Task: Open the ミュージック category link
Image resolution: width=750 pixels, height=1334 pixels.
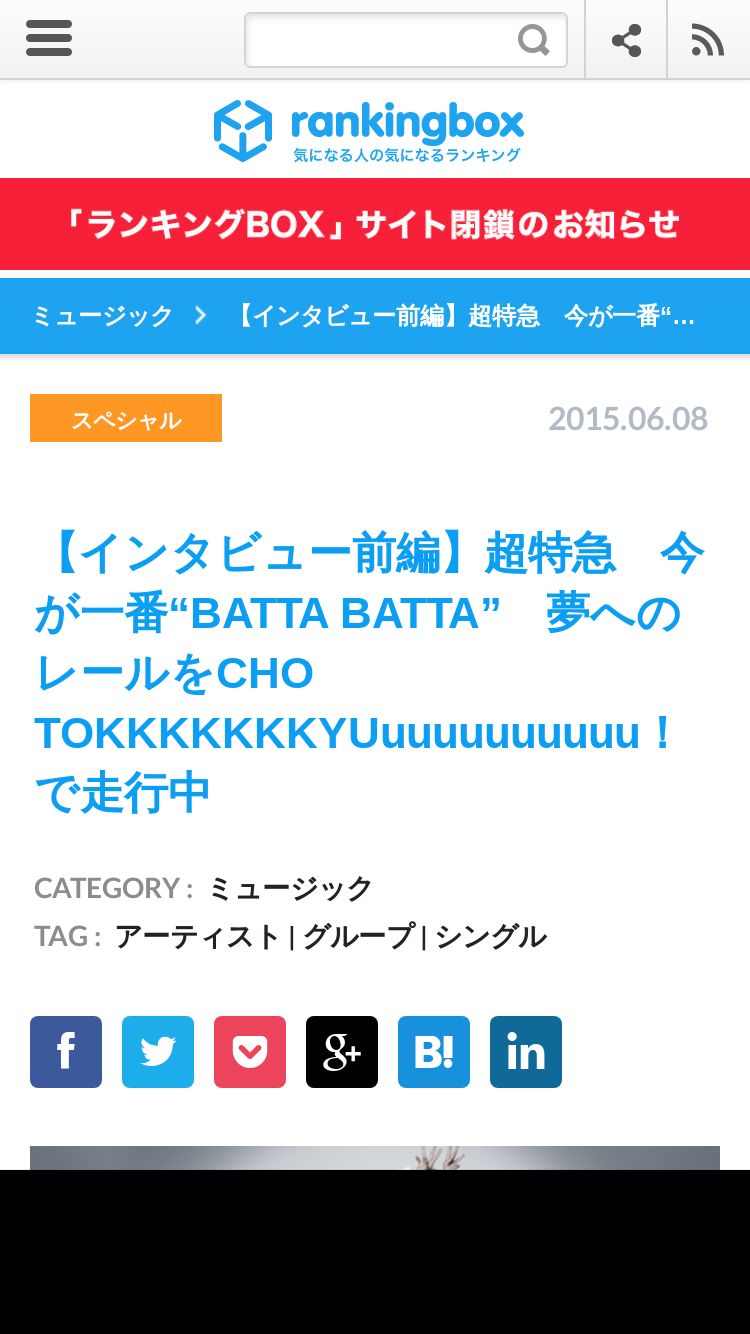Action: [x=290, y=888]
